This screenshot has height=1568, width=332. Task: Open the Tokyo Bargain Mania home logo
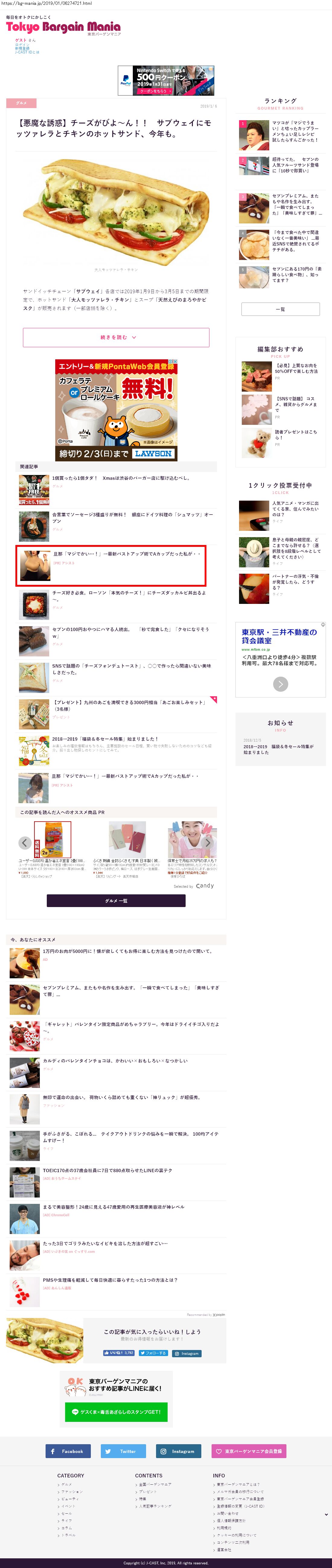coord(63,27)
